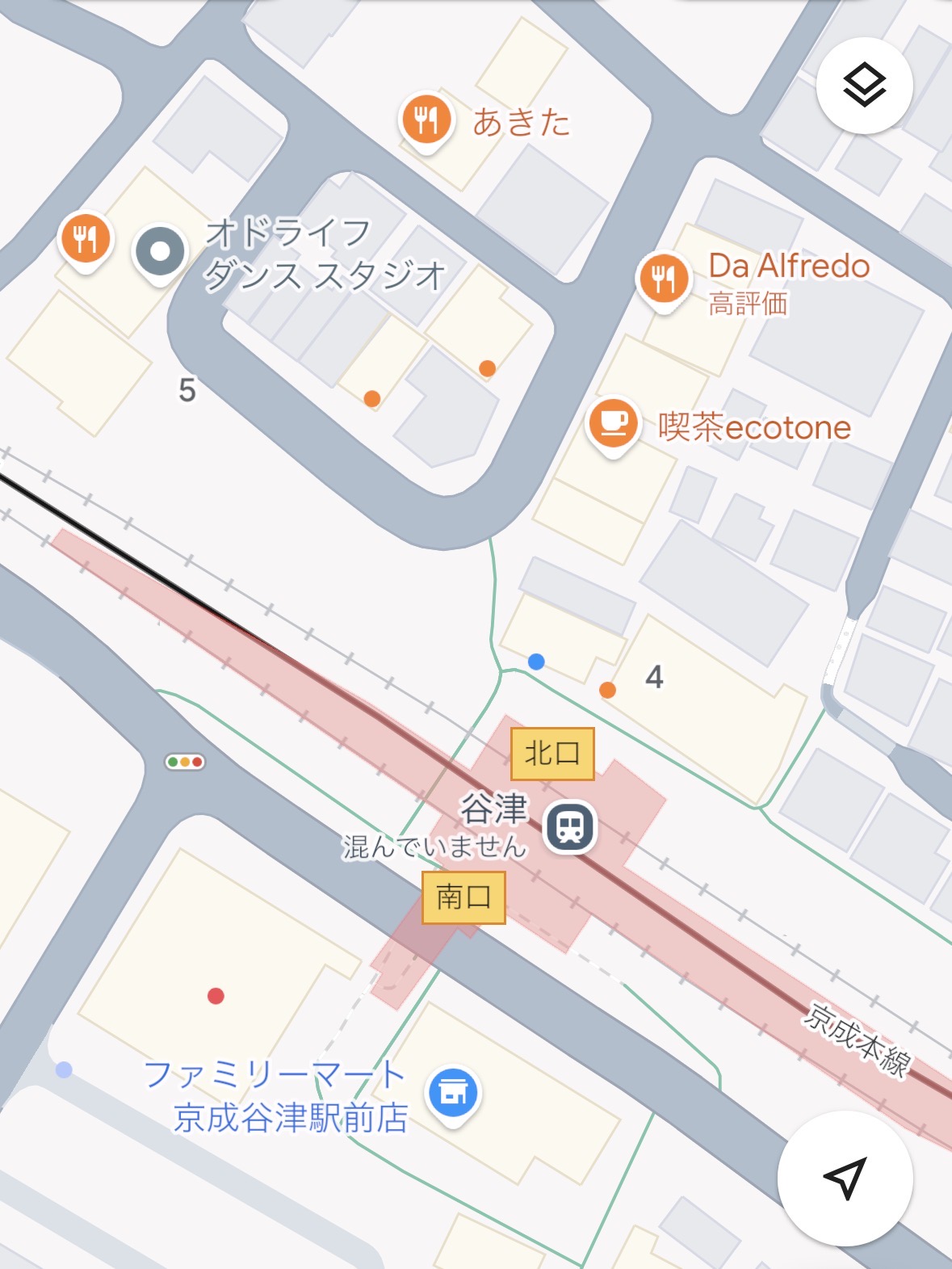Select オドライフ ダンス スタジオ marker
The image size is (952, 1269).
160,251
